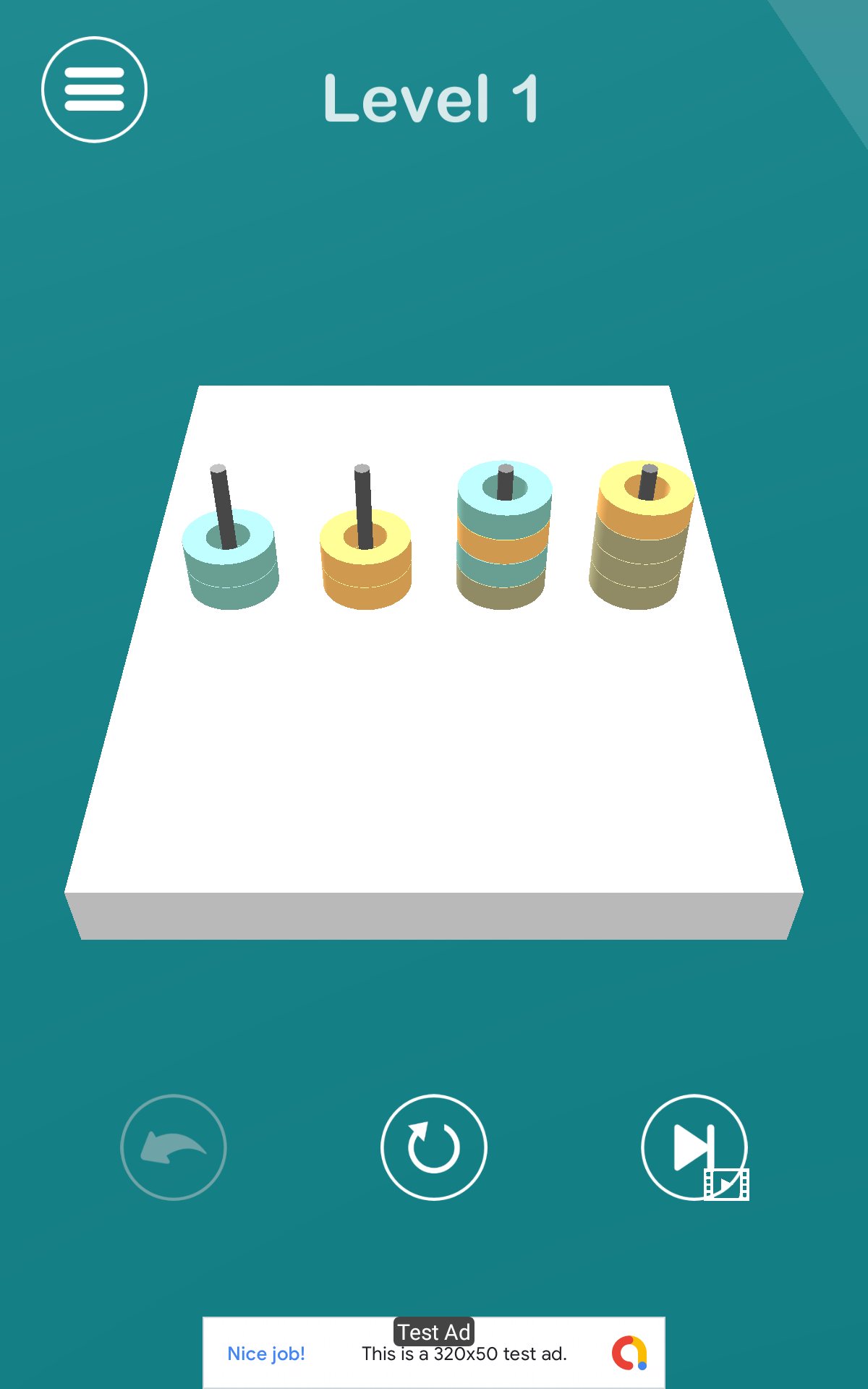Select the second peg with yellow rings
Screen dimensions: 868x1389
point(366,539)
